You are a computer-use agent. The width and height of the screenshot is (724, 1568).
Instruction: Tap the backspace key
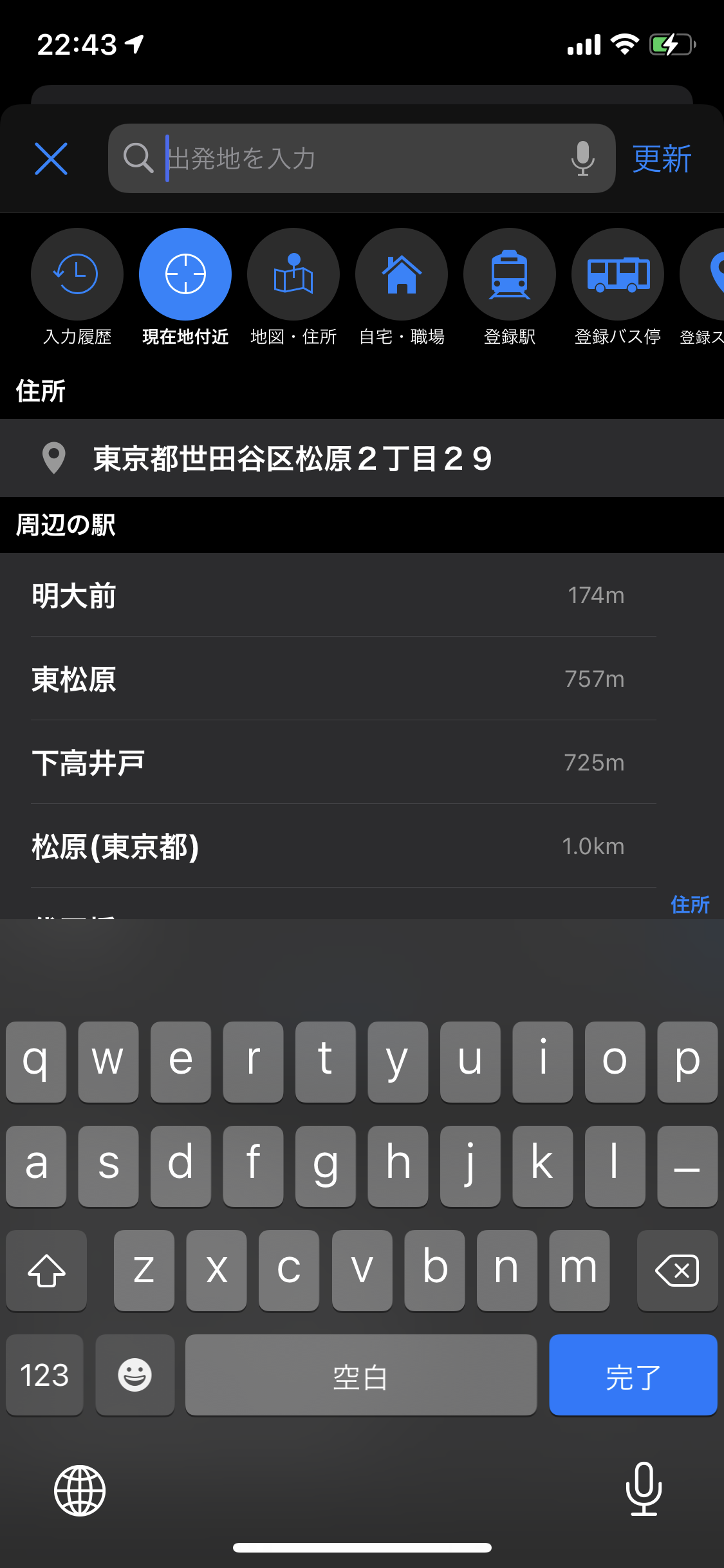point(677,1271)
